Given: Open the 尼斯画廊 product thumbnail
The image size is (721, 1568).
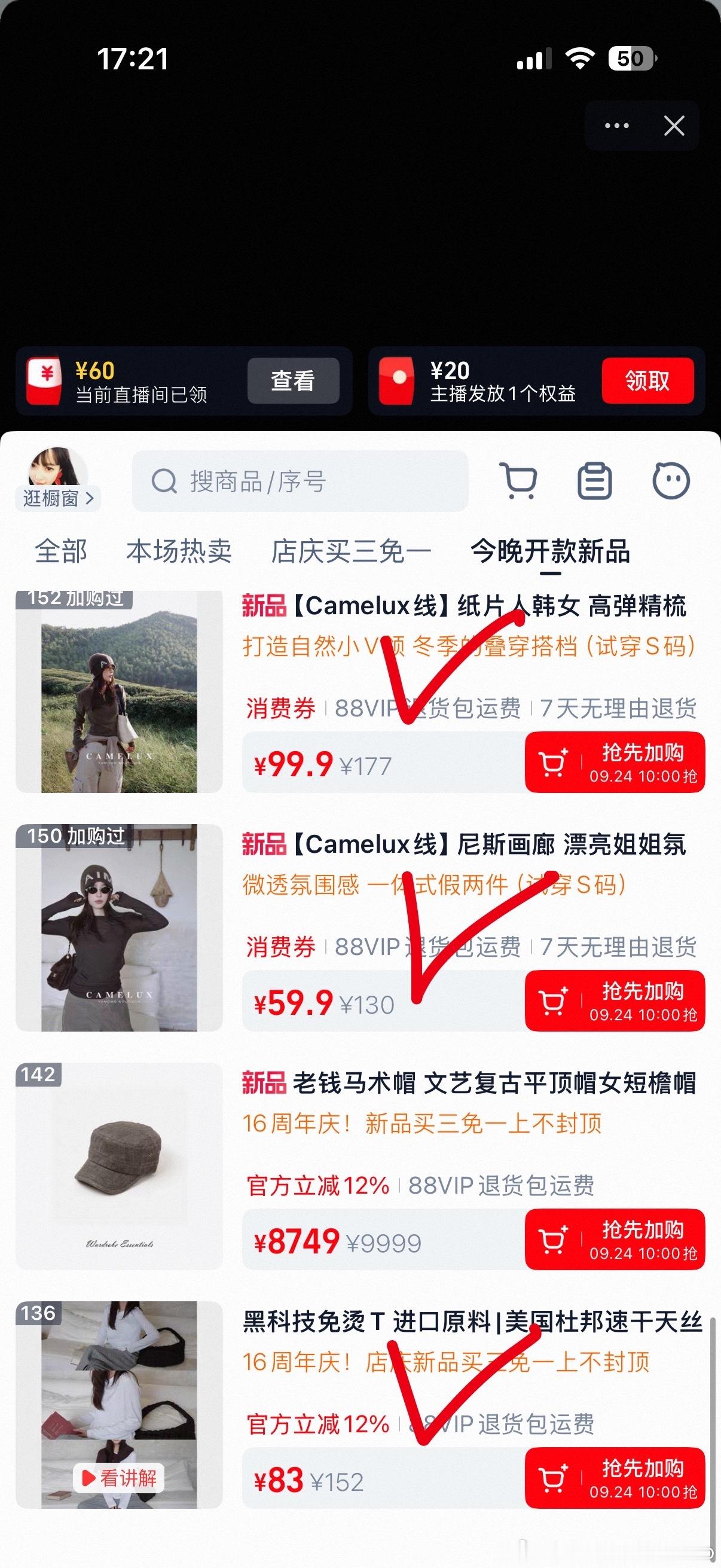Looking at the screenshot, I should pos(119,928).
